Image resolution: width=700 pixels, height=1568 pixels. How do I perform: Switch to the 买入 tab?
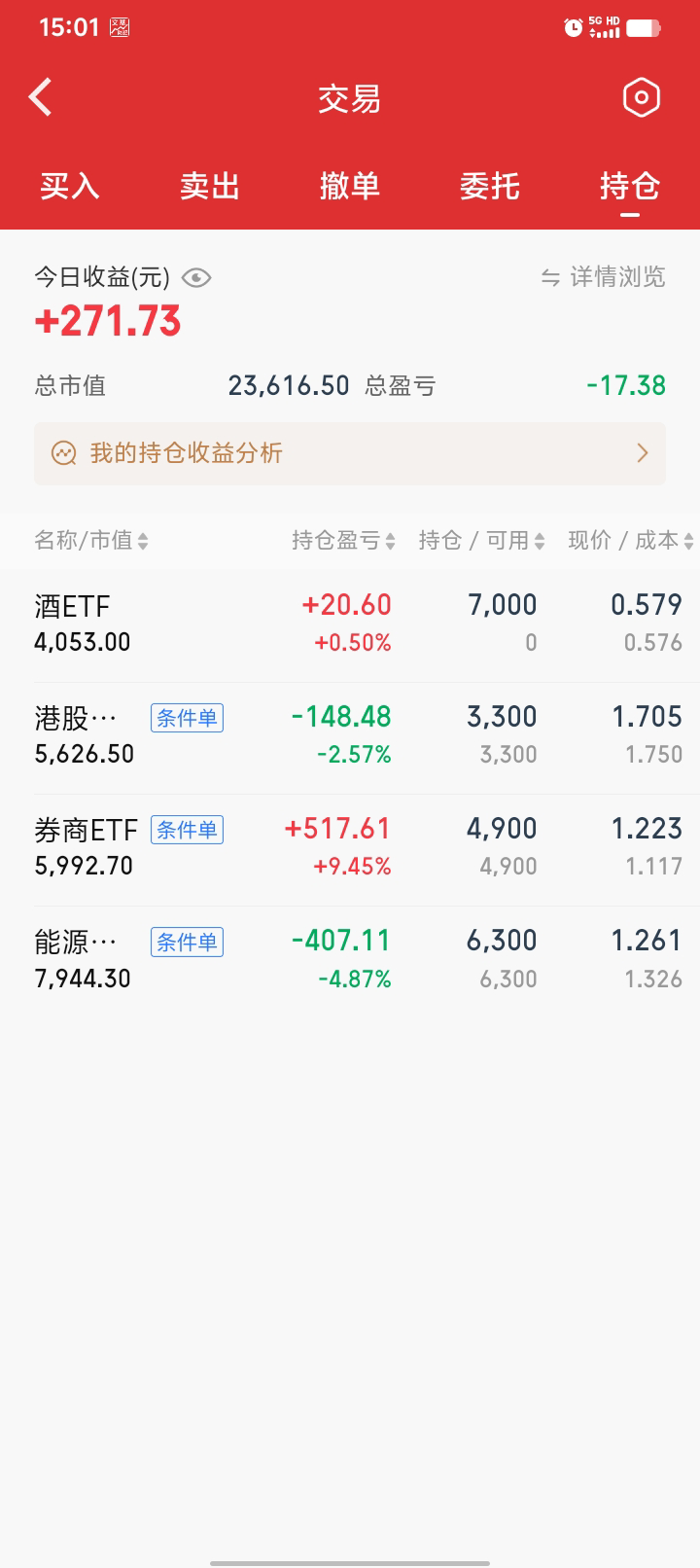click(70, 186)
